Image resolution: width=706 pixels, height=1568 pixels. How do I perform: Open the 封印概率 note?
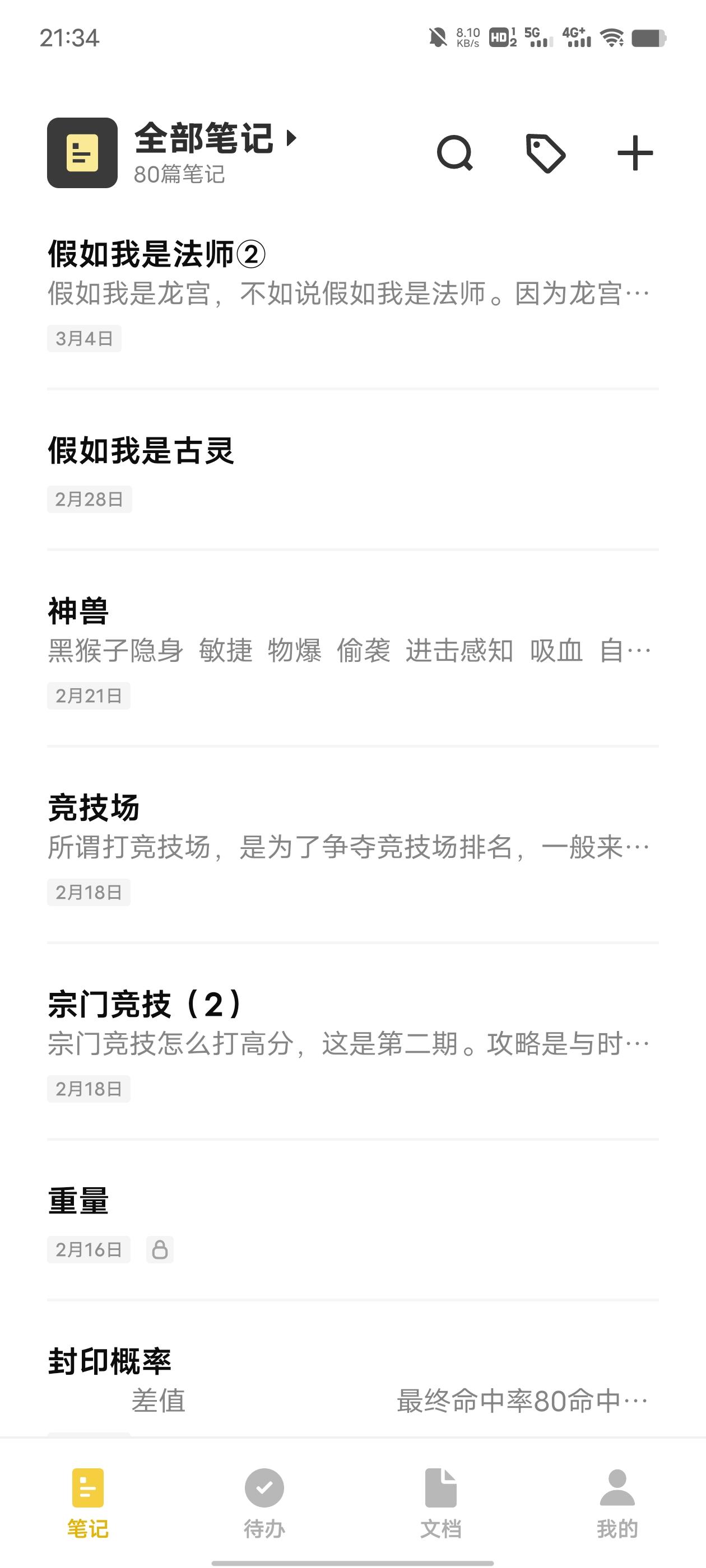(x=347, y=1380)
